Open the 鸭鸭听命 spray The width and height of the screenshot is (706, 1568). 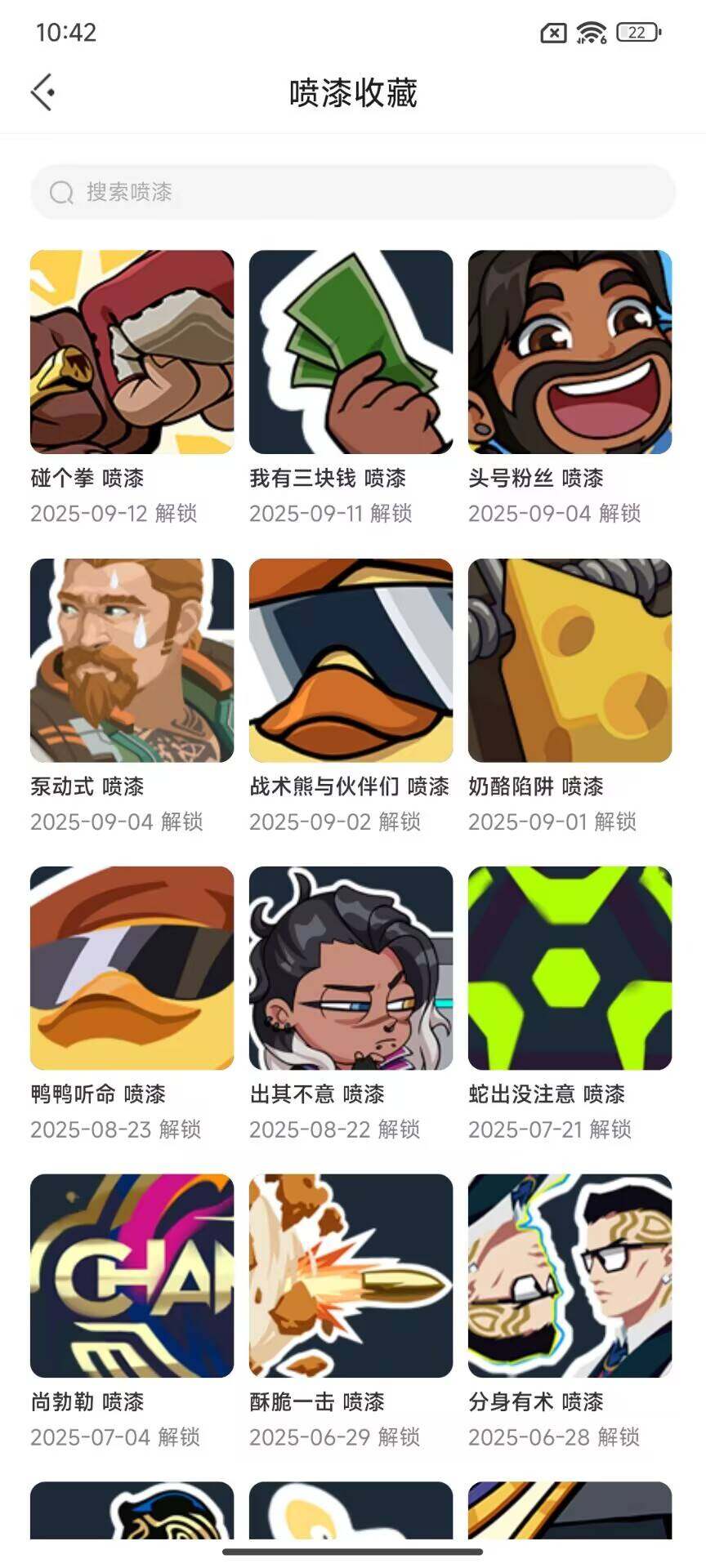[x=132, y=968]
